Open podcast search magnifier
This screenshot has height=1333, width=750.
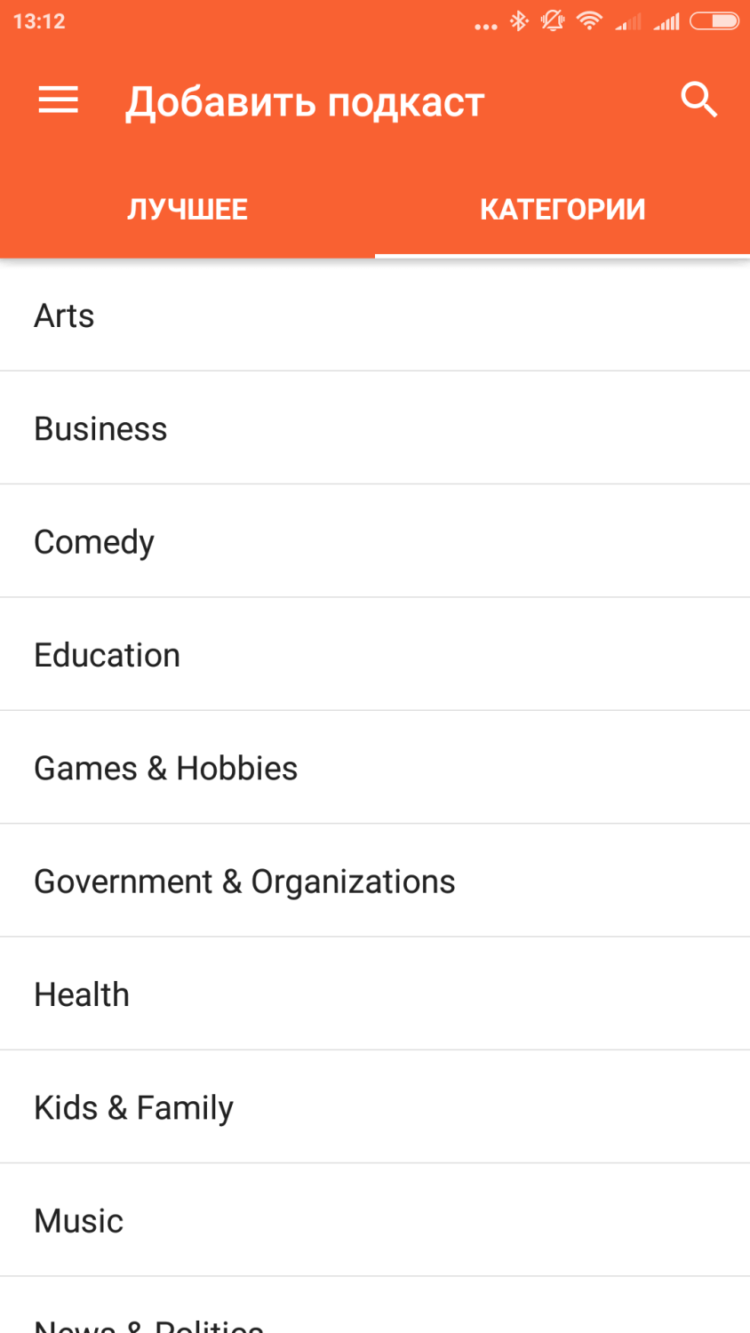698,100
